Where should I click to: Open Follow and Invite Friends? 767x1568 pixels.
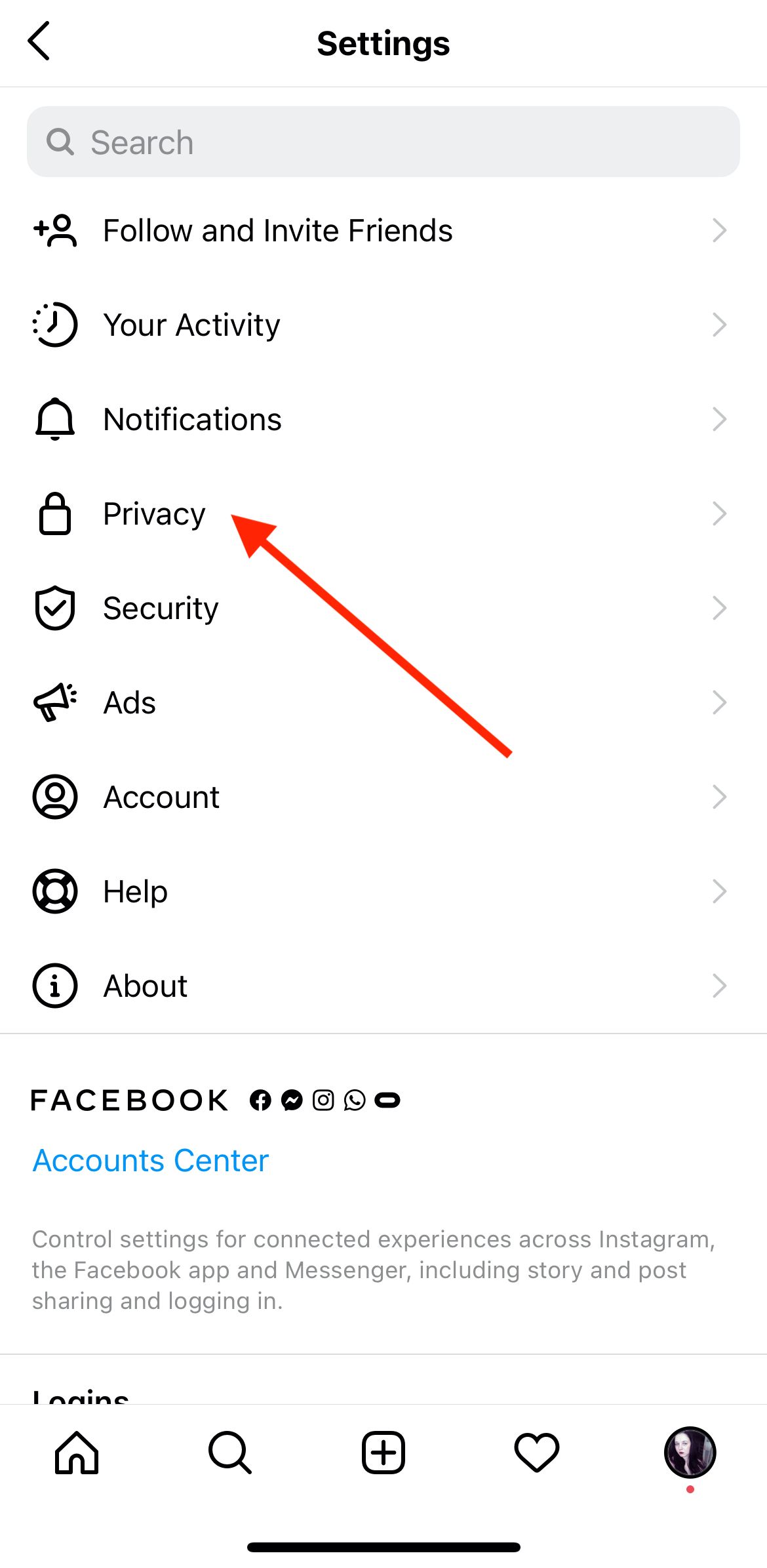pyautogui.click(x=383, y=231)
